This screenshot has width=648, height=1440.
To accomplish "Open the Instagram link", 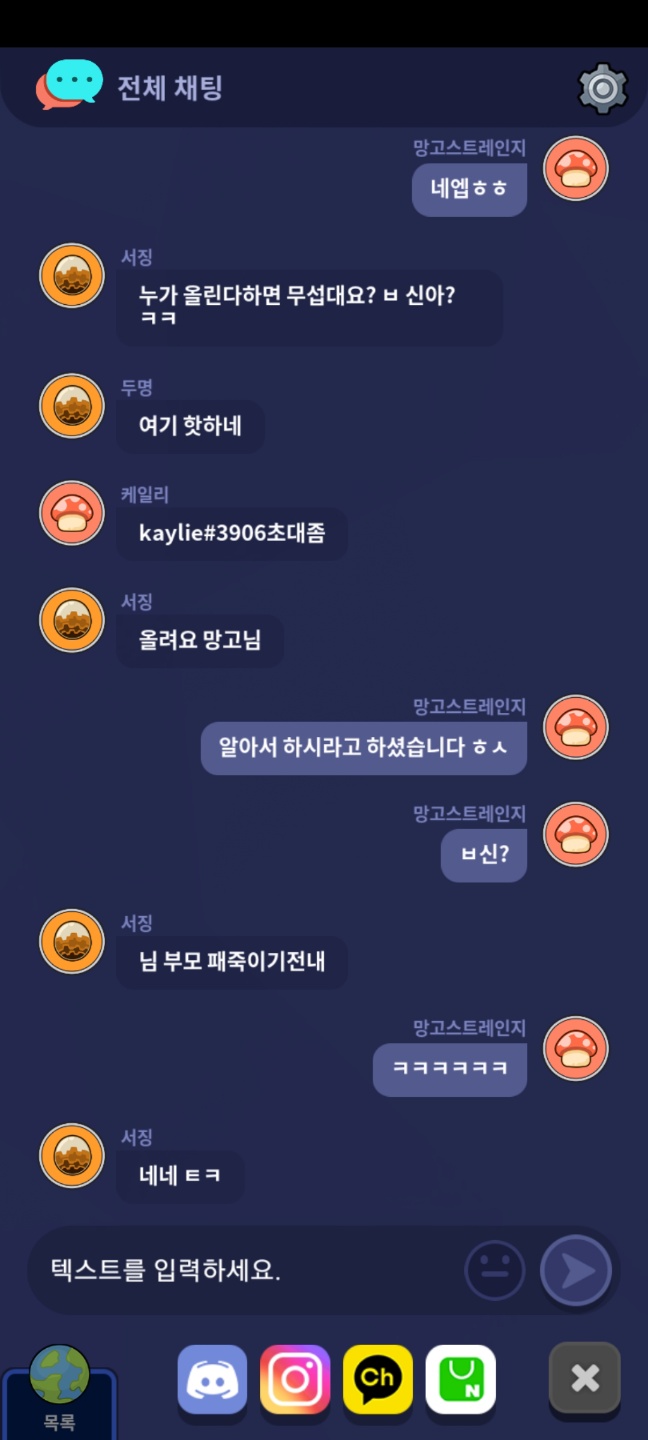I will (x=295, y=1380).
